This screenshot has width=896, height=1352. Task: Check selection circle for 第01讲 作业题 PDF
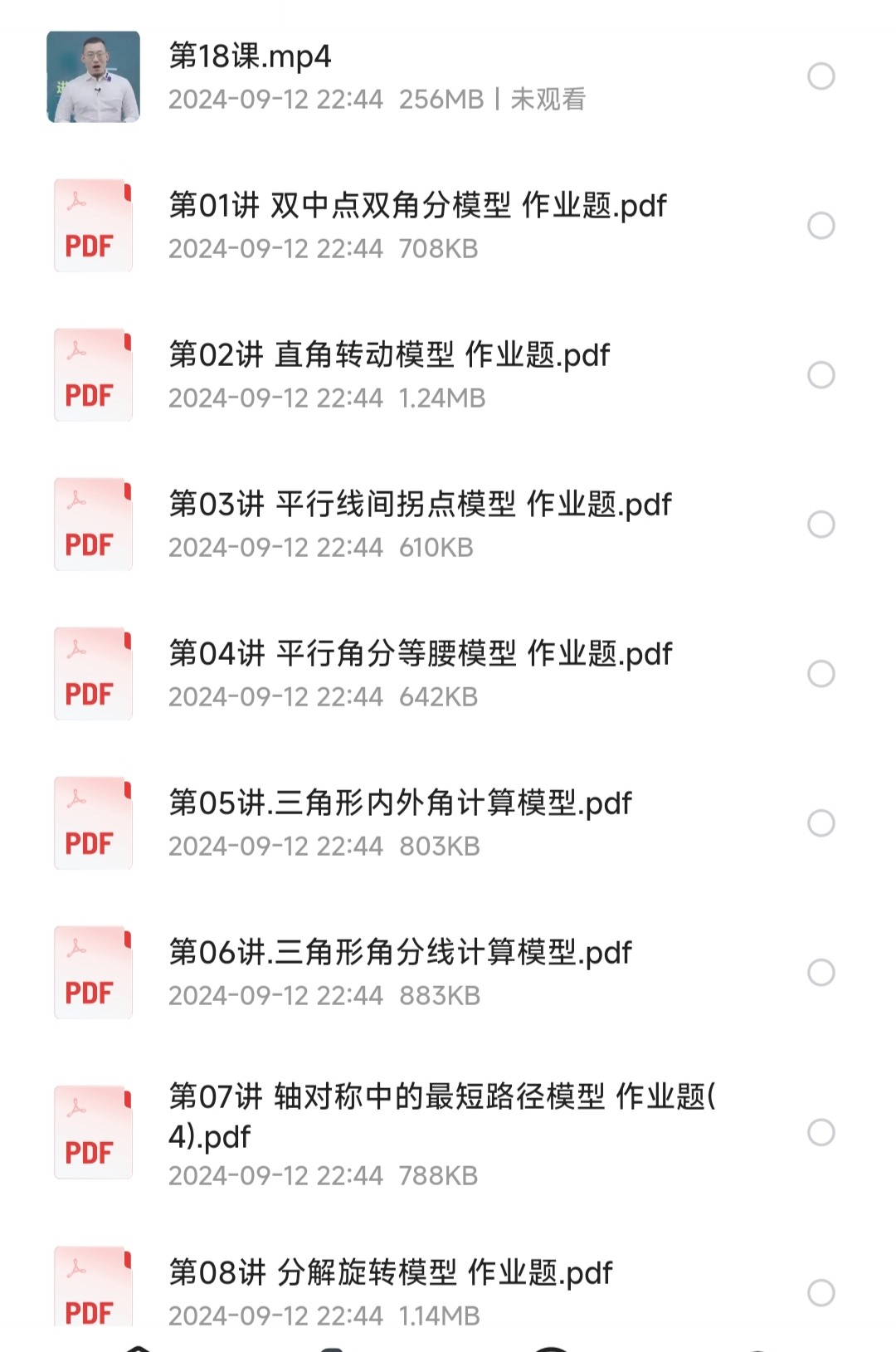click(x=822, y=224)
